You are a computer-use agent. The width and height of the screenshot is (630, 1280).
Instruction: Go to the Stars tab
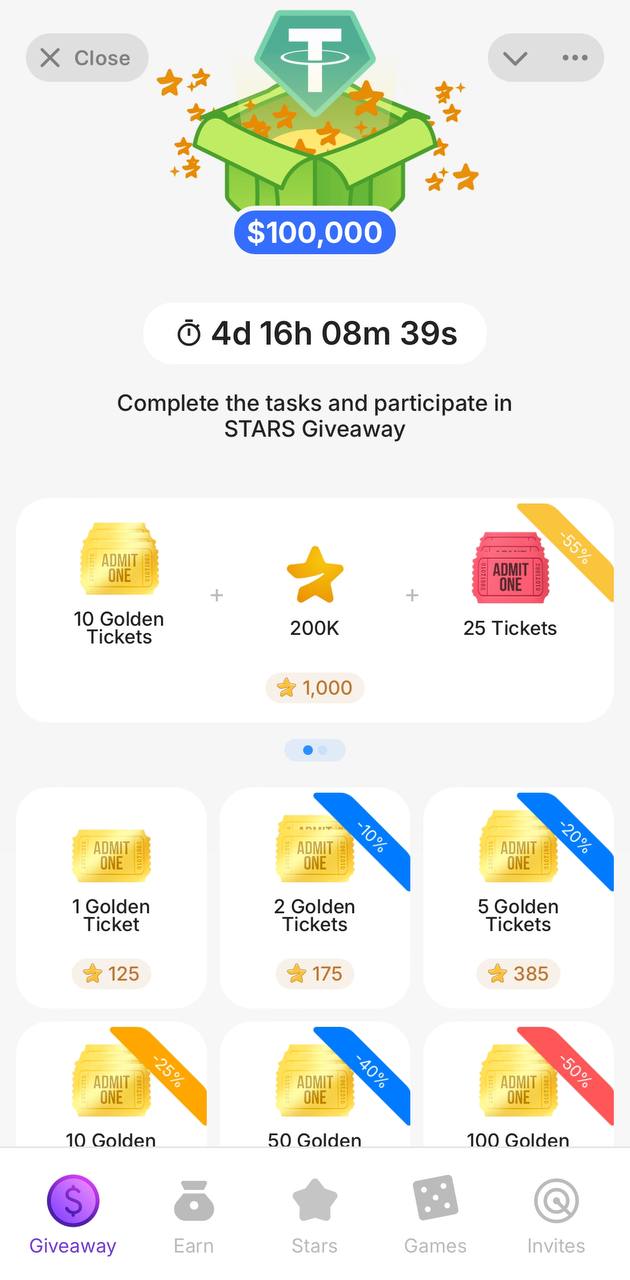pos(314,1215)
